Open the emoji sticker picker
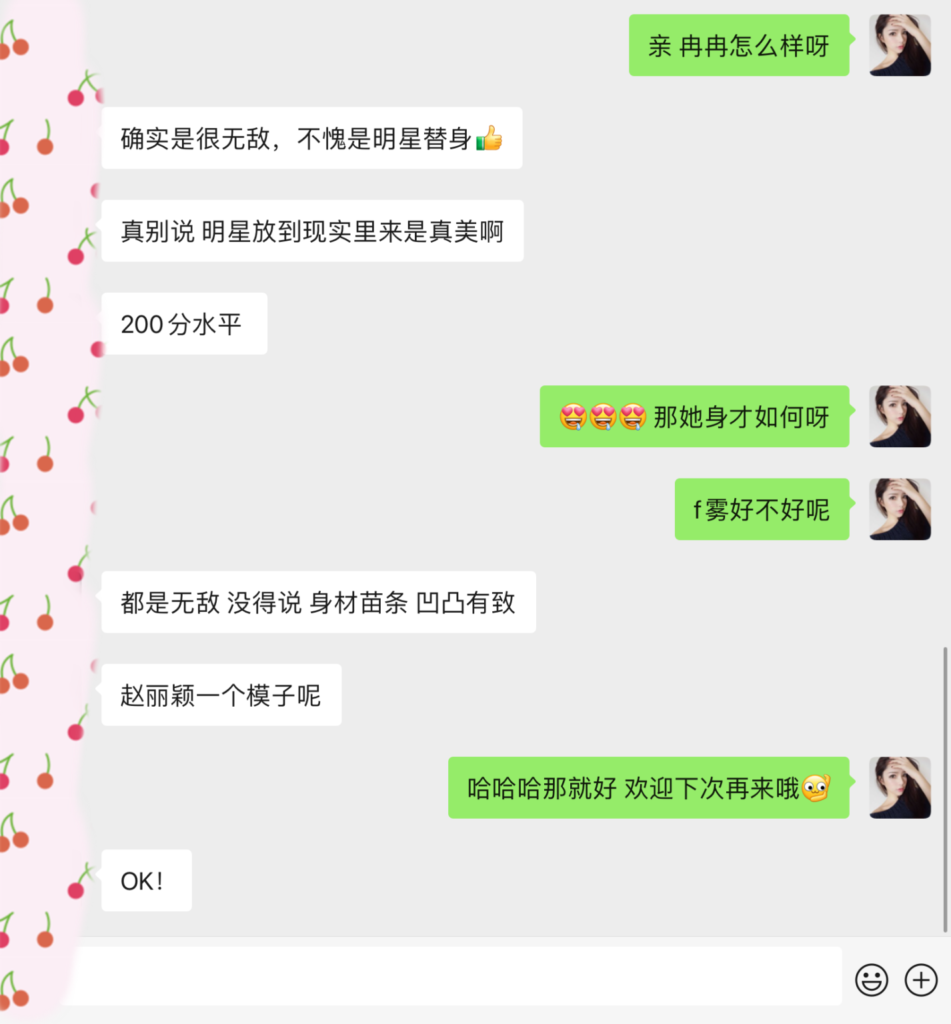This screenshot has height=1024, width=951. pyautogui.click(x=871, y=980)
